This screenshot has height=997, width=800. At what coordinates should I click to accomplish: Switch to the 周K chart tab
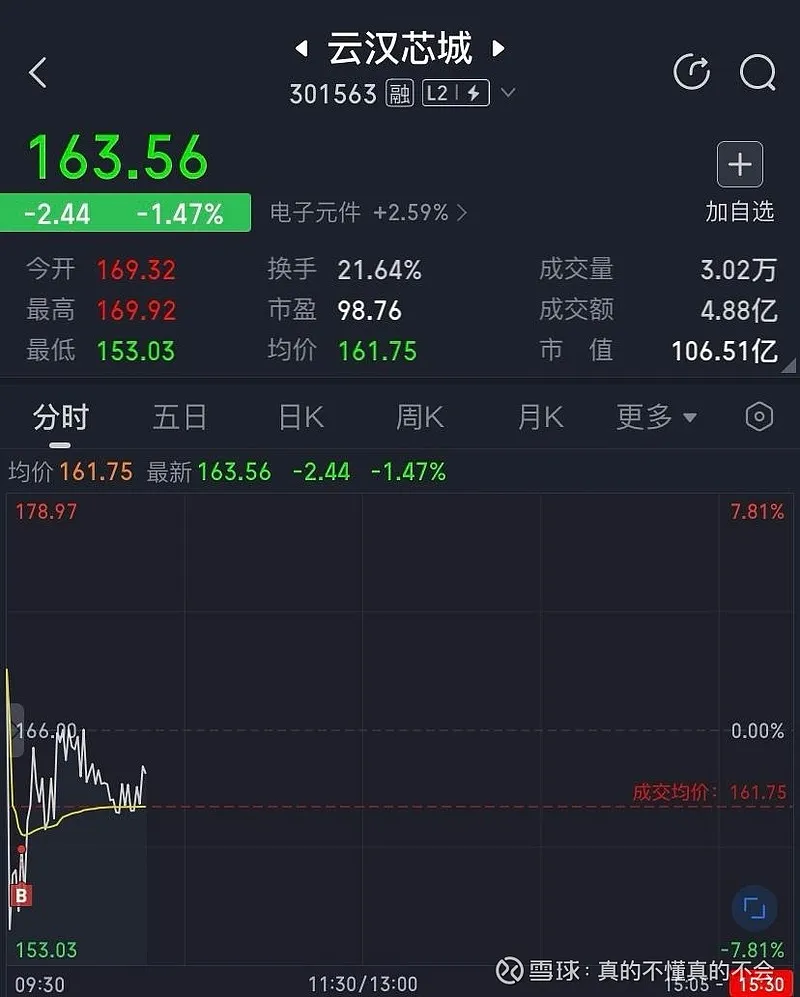[x=420, y=417]
